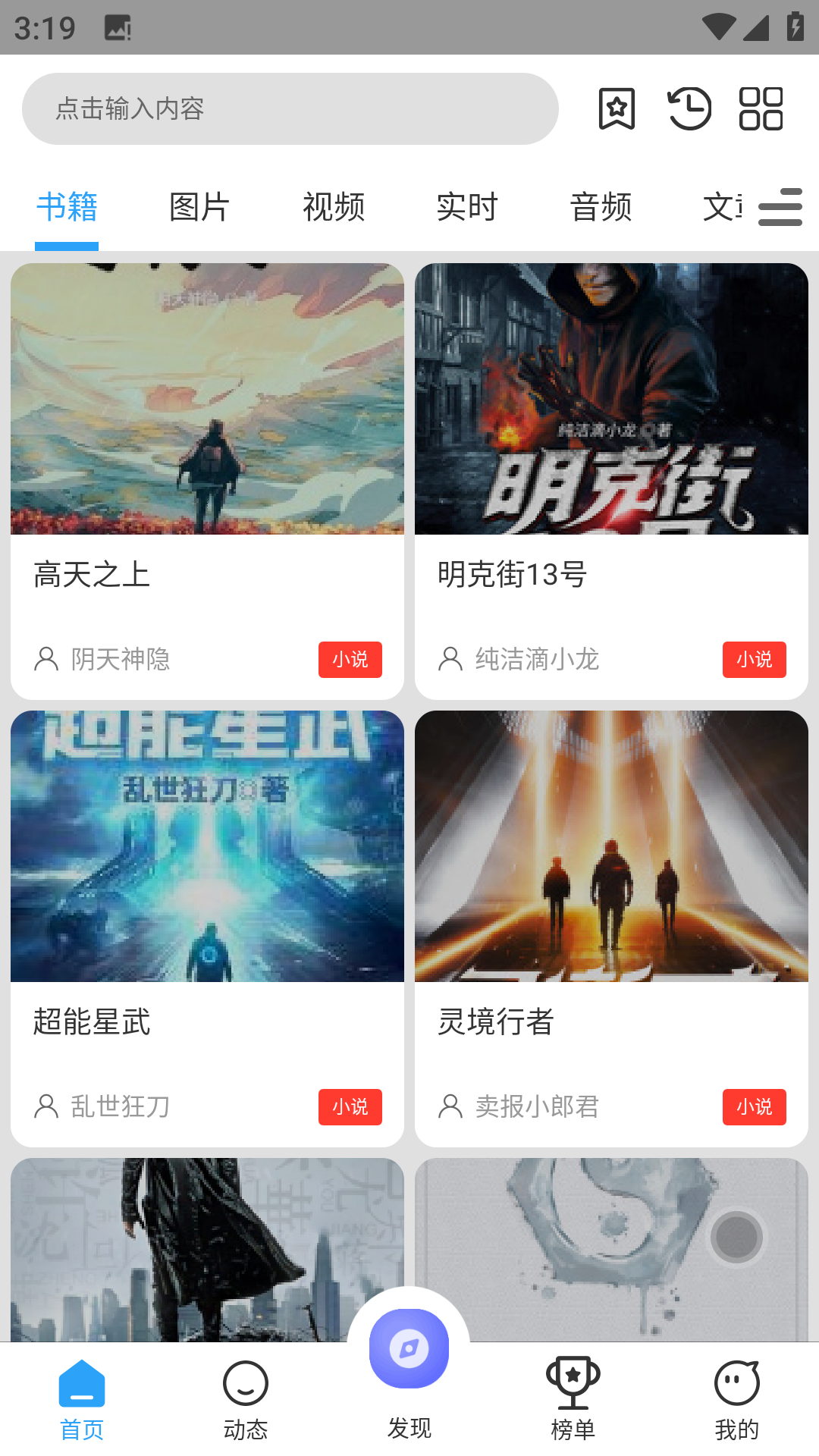Show the author icon beside 阴天神隐
Viewport: 819px width, 1456px height.
[x=45, y=660]
